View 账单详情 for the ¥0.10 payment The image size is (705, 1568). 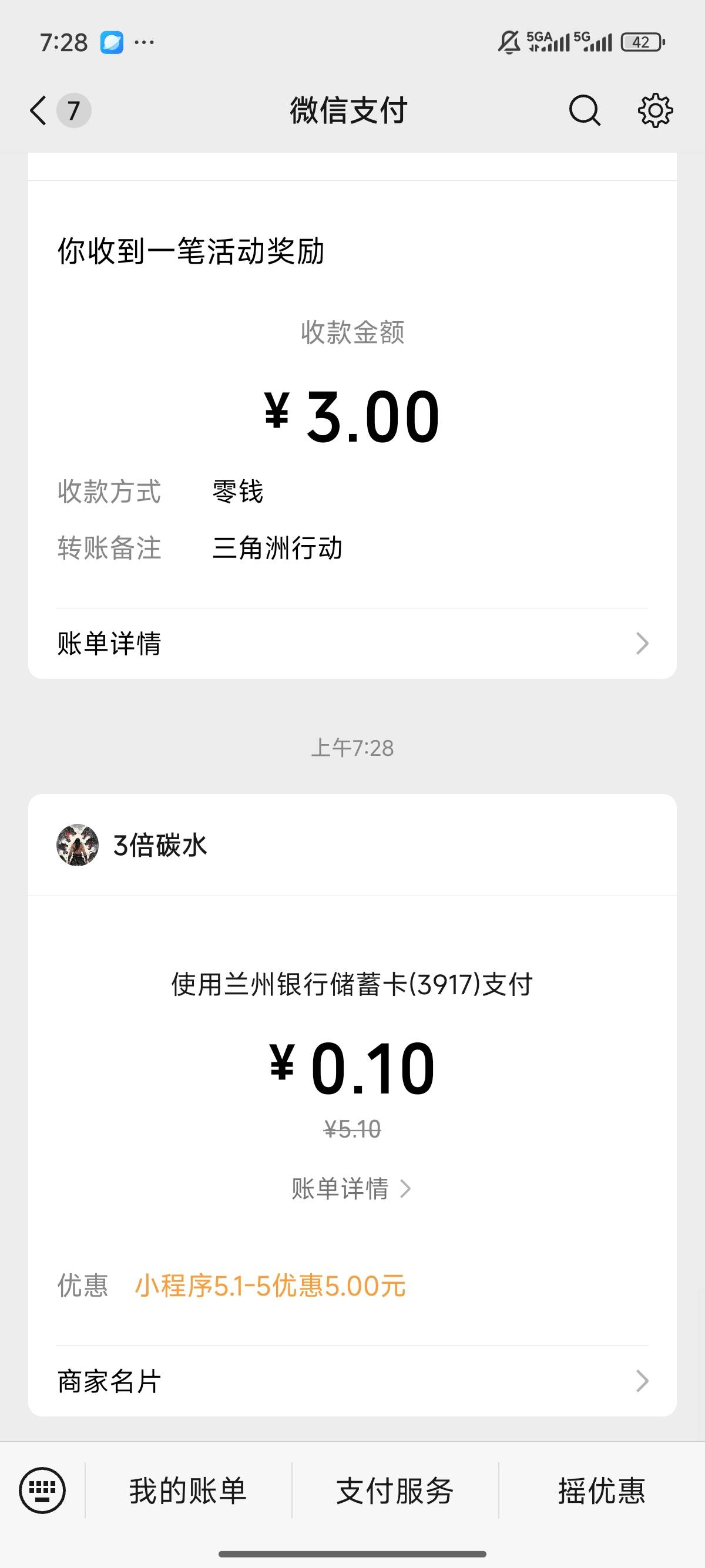tap(351, 1188)
